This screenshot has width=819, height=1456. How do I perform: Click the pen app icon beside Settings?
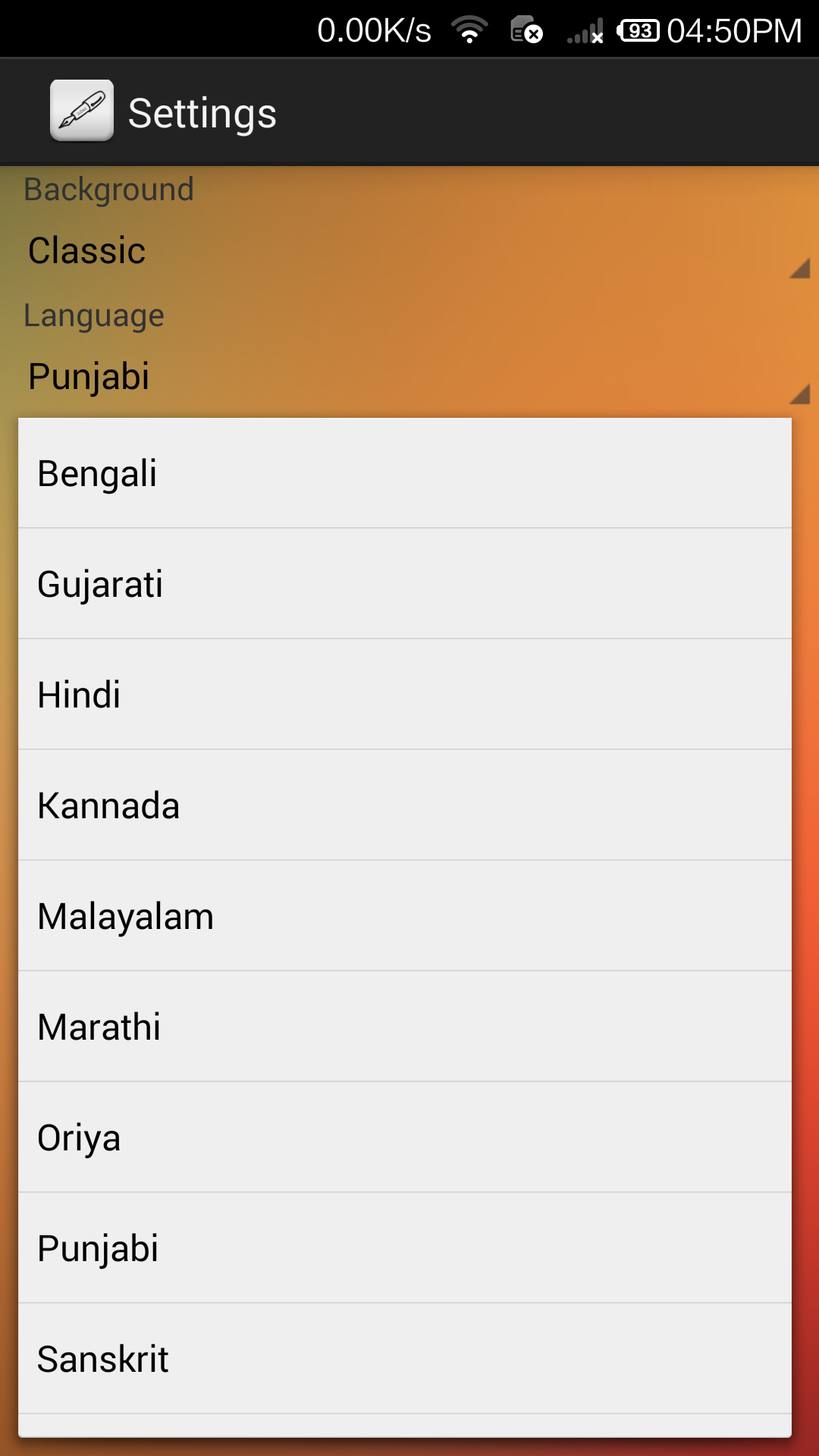coord(82,111)
